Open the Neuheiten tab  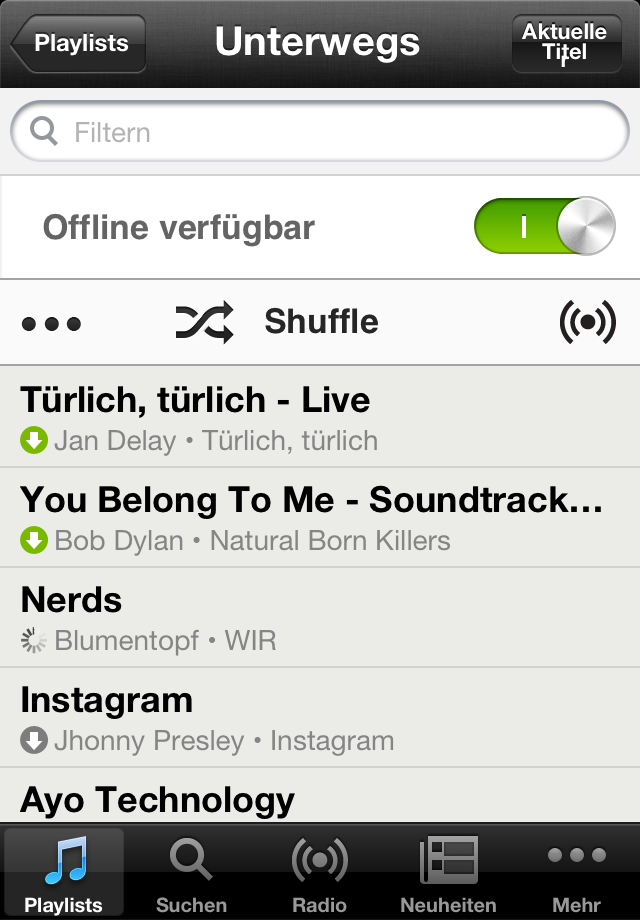pyautogui.click(x=448, y=874)
